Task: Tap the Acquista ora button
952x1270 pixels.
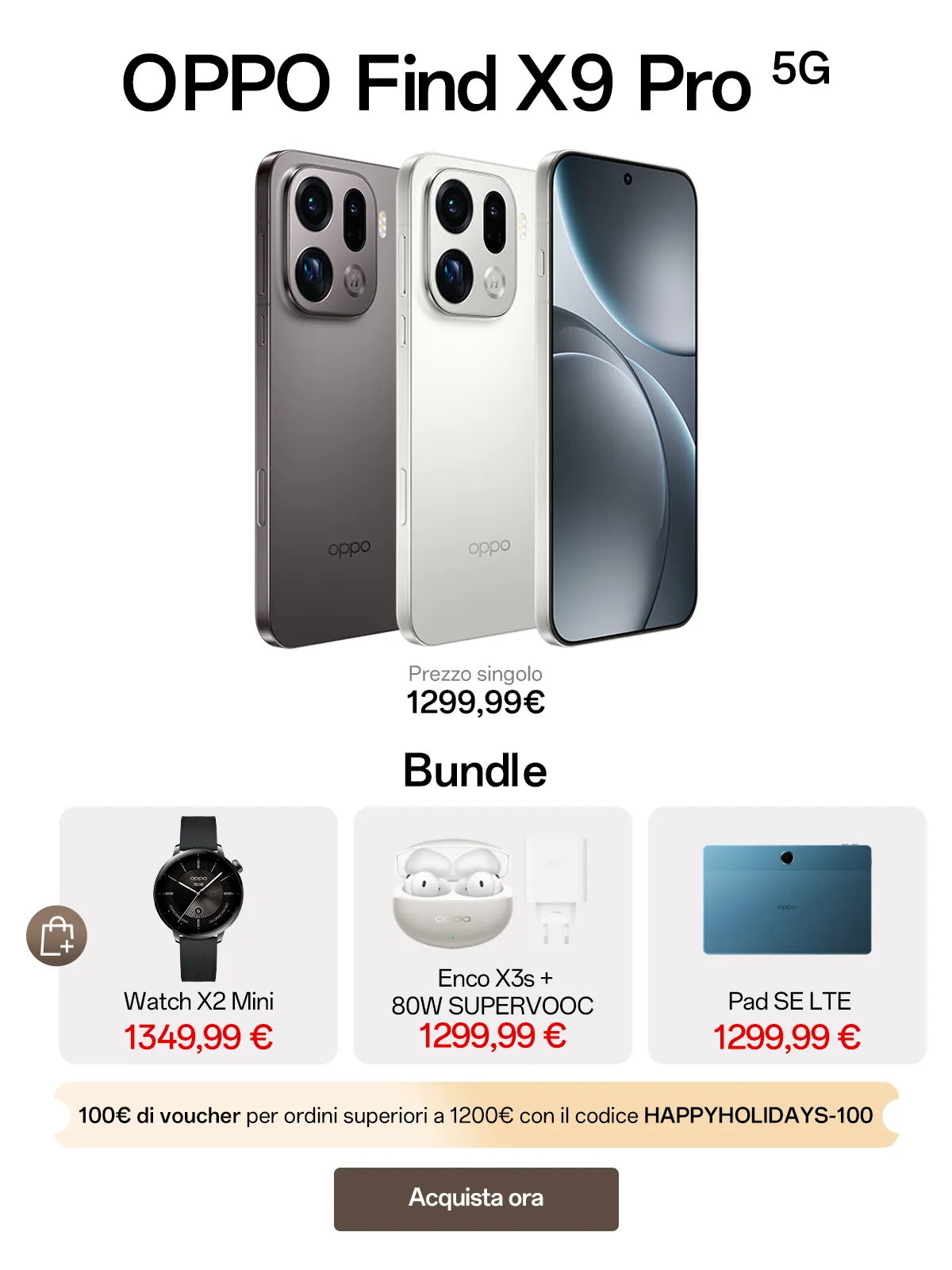Action: pos(475,1199)
